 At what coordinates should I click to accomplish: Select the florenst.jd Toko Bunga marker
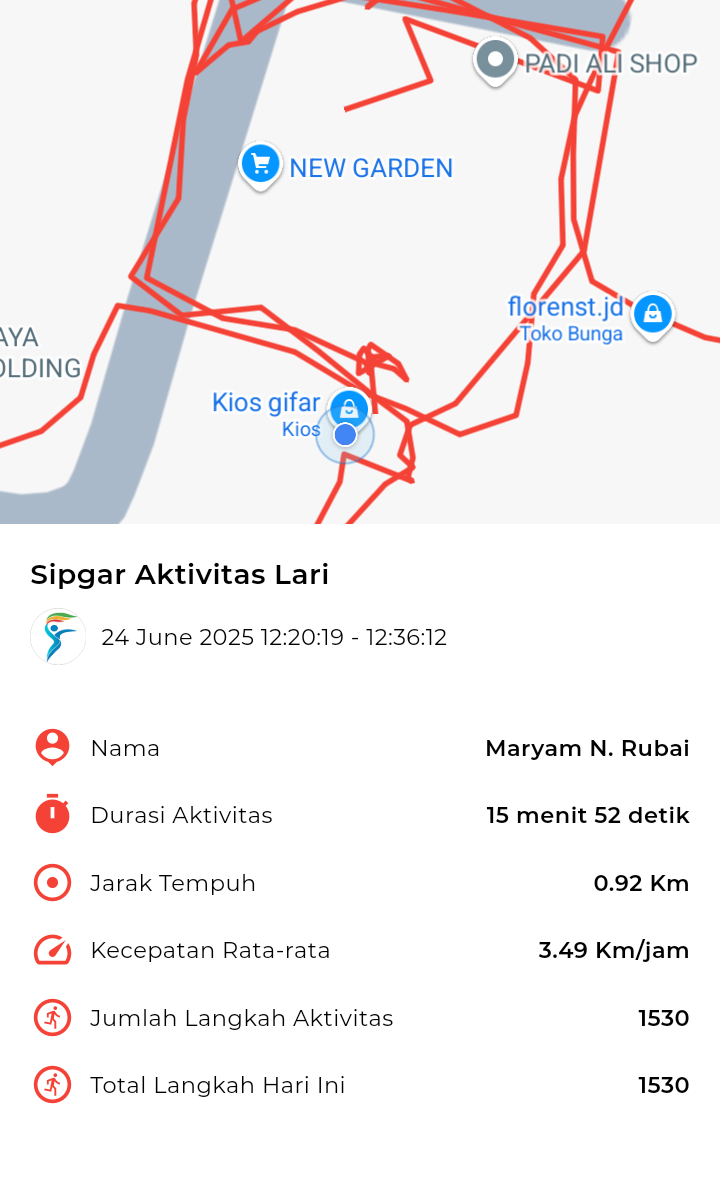click(653, 315)
